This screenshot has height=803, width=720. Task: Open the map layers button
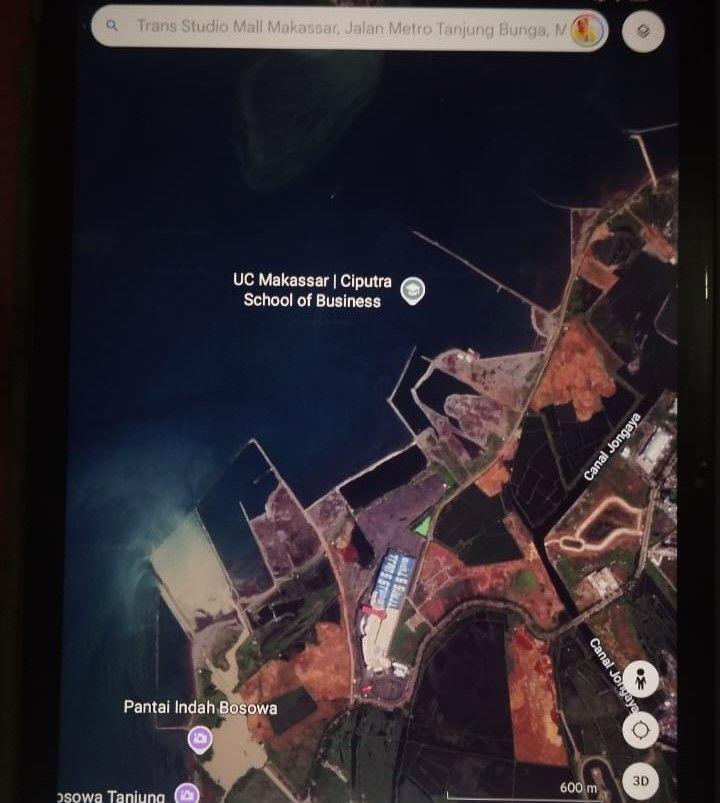pos(643,32)
